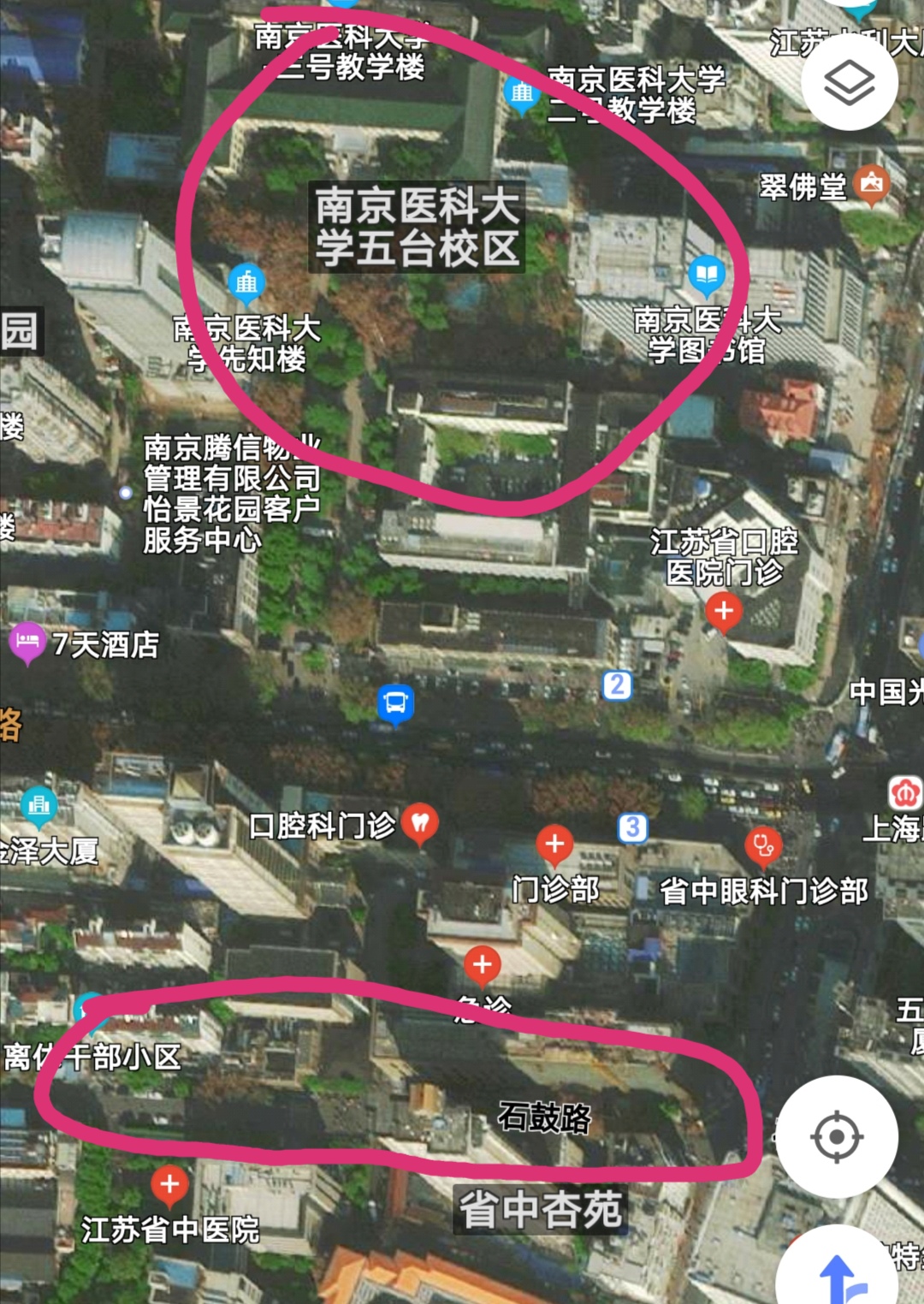Tap metro exit 3 marker
Image resolution: width=924 pixels, height=1304 pixels.
[632, 827]
